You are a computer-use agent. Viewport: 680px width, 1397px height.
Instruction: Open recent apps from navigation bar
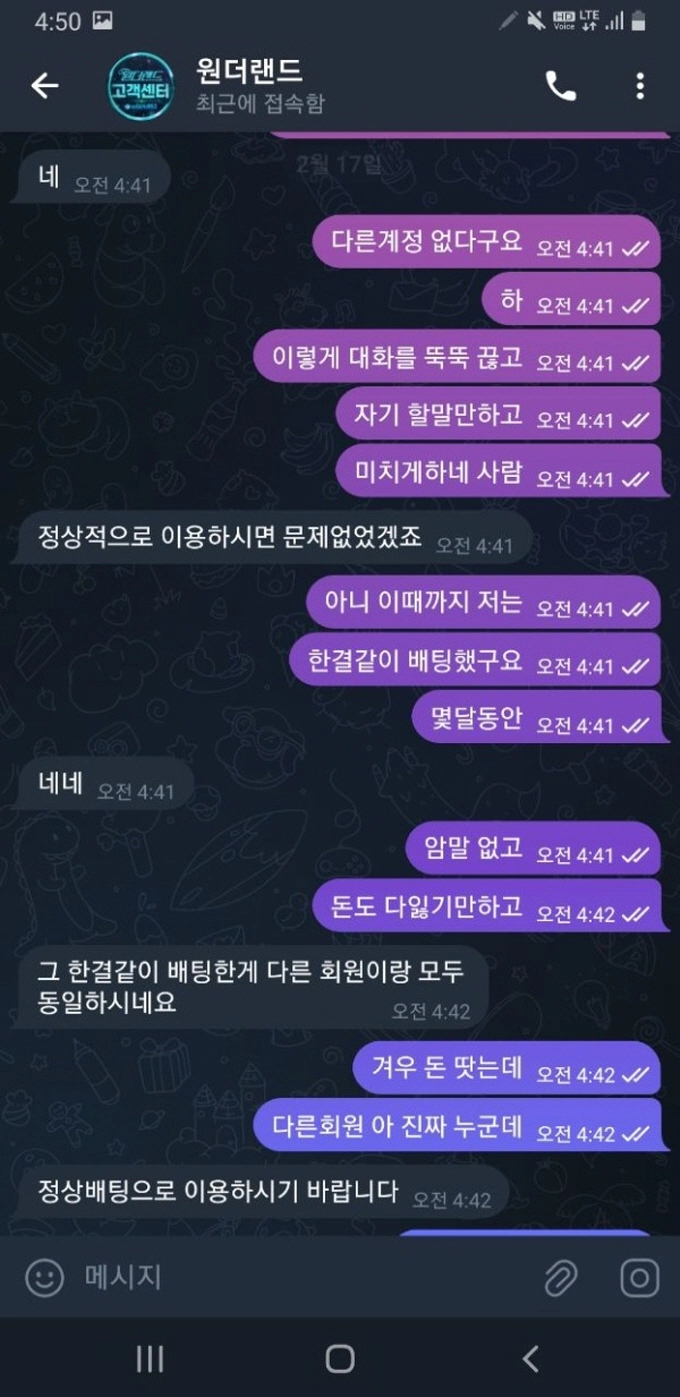tap(149, 1358)
